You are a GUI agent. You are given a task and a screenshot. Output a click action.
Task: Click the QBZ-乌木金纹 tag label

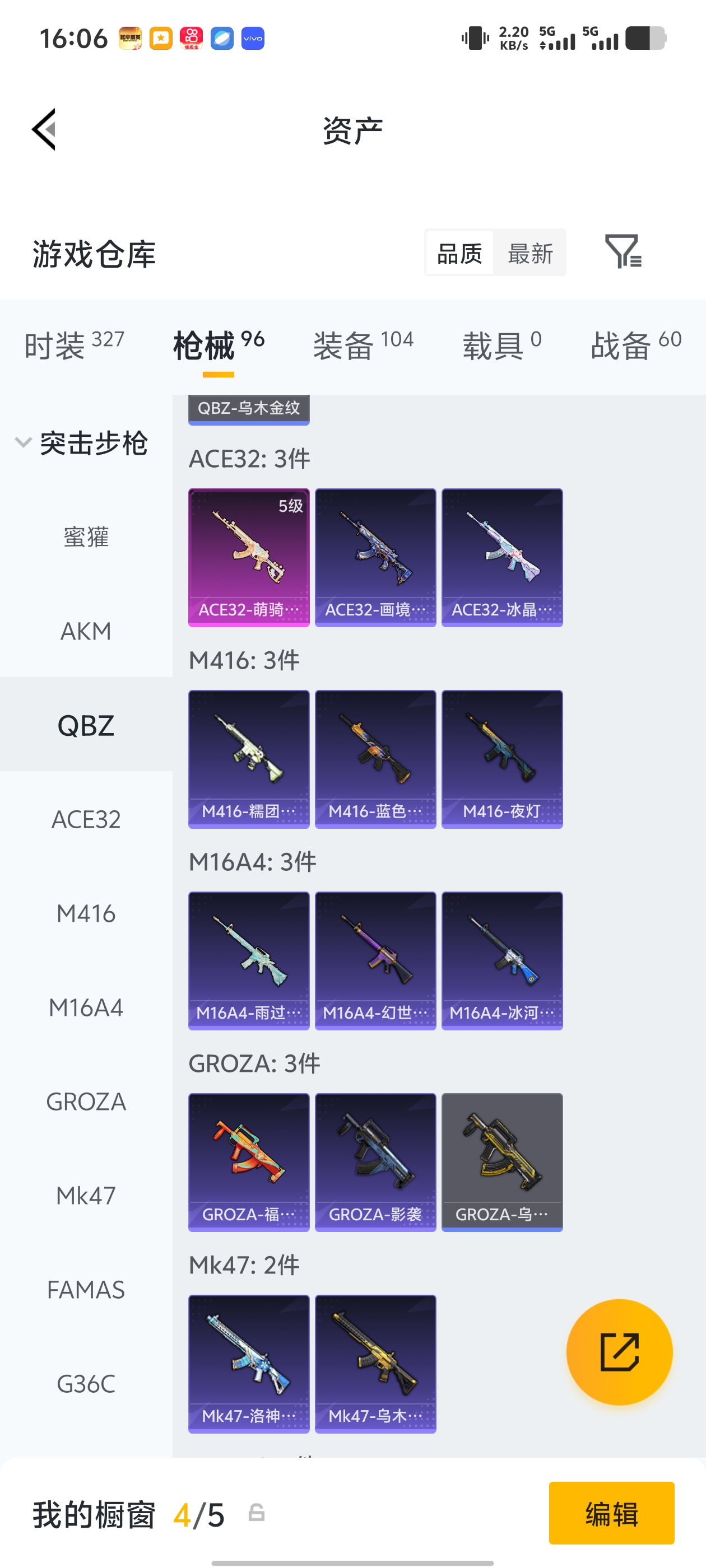(249, 409)
